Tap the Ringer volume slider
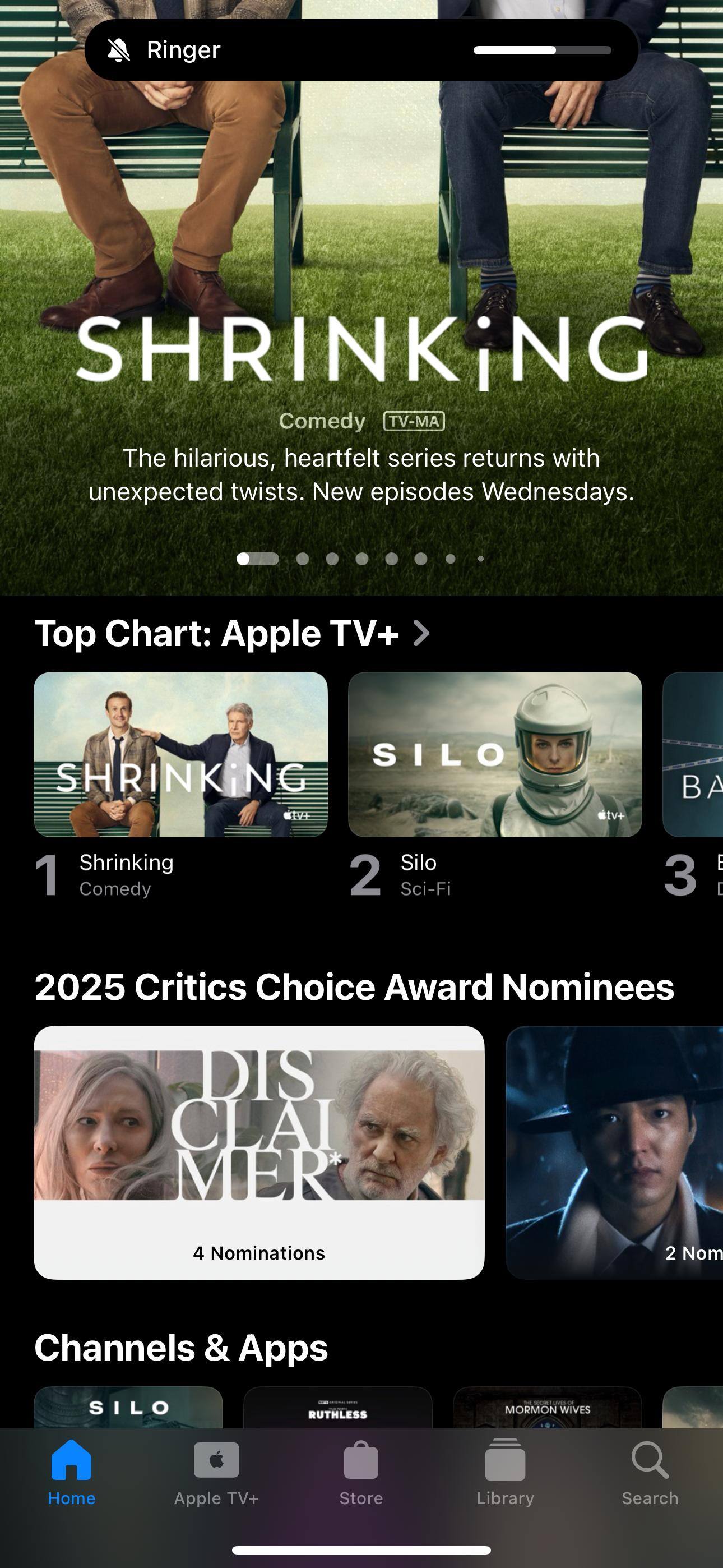723x1568 pixels. 541,50
